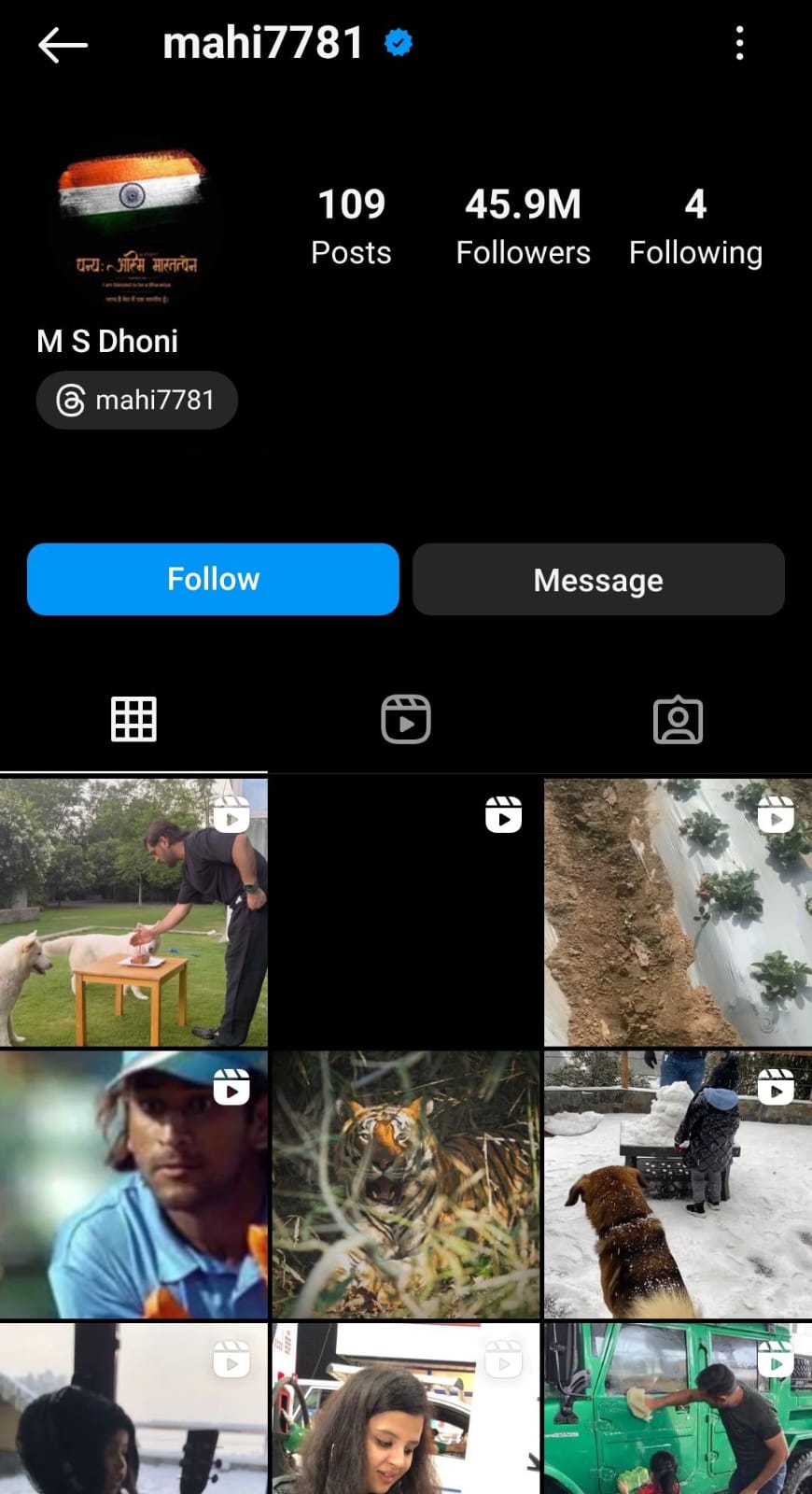This screenshot has height=1494, width=812.
Task: Open the reel of man in blue cap
Action: click(133, 1184)
